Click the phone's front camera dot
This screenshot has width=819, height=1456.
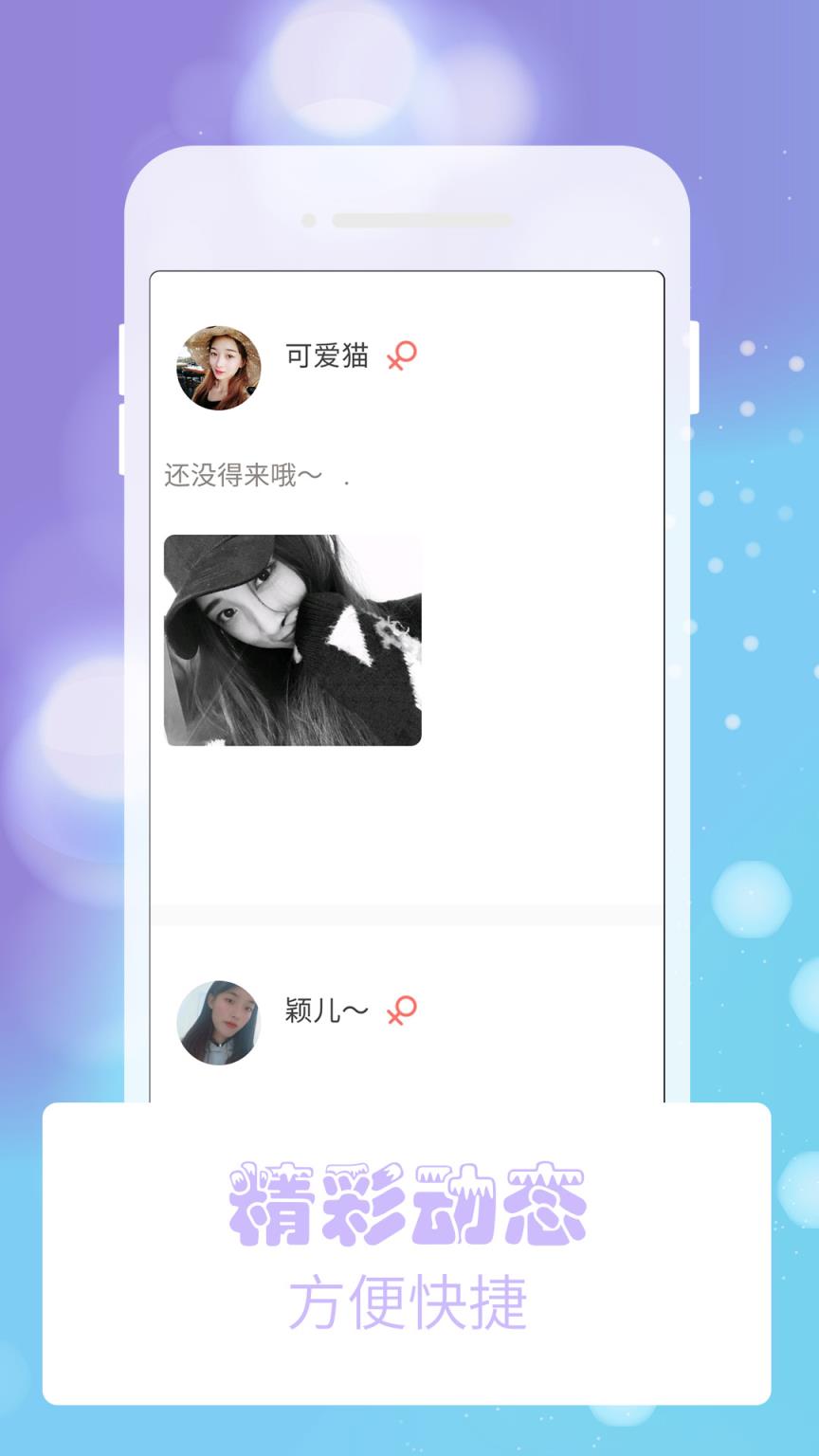[x=307, y=221]
